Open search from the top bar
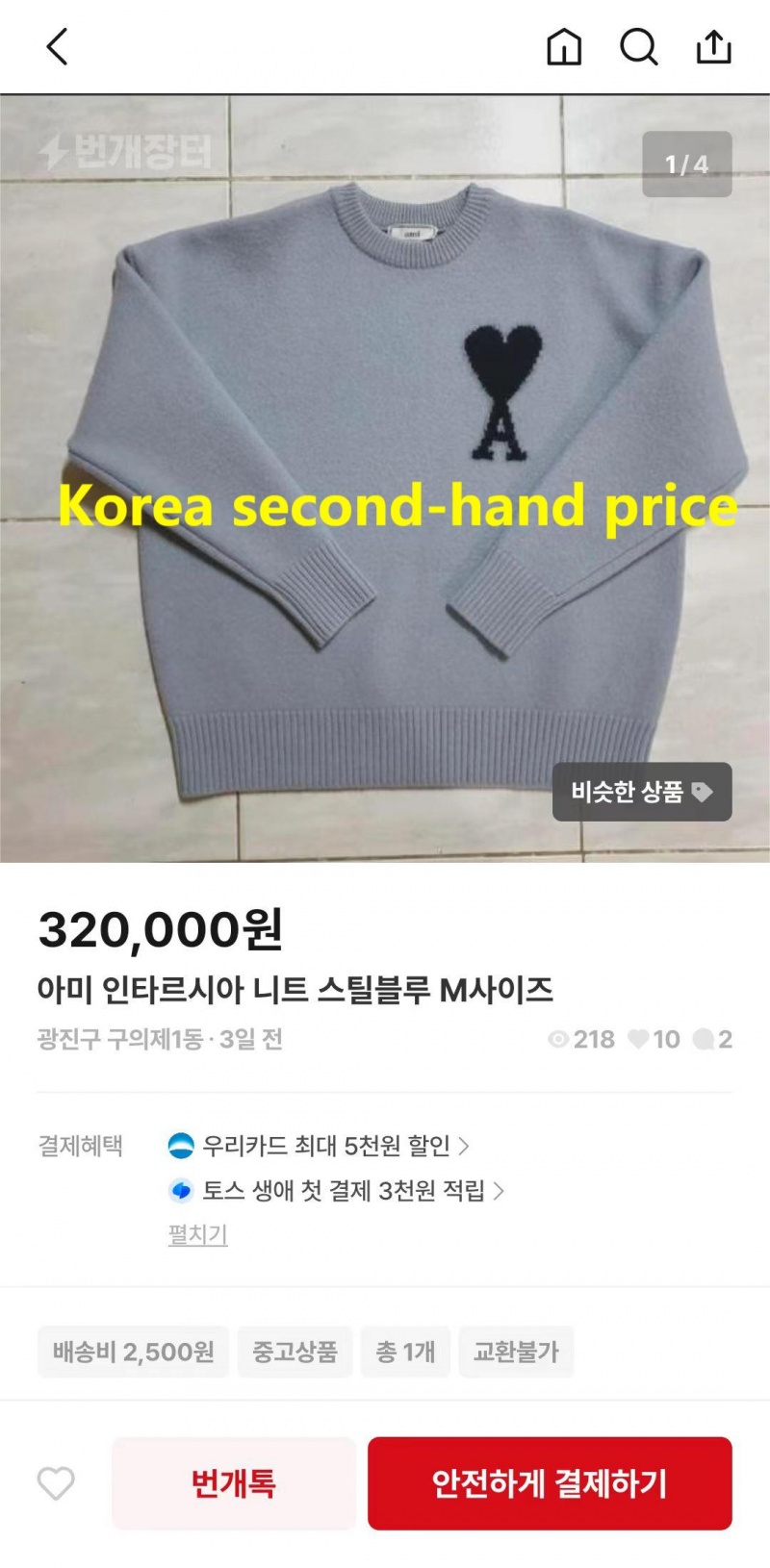The width and height of the screenshot is (770, 1568). [x=638, y=46]
